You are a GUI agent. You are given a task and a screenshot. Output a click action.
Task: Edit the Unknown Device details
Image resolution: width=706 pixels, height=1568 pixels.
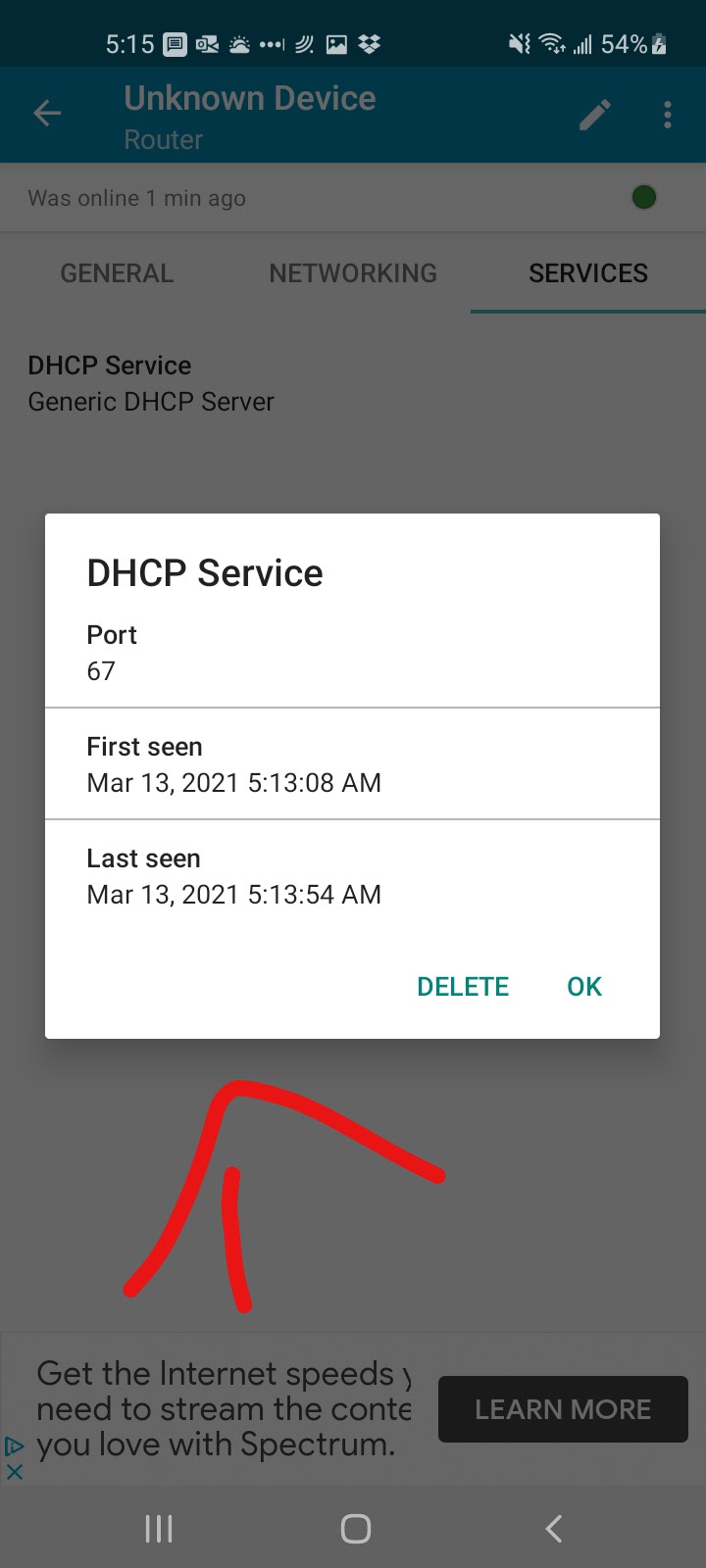tap(595, 115)
